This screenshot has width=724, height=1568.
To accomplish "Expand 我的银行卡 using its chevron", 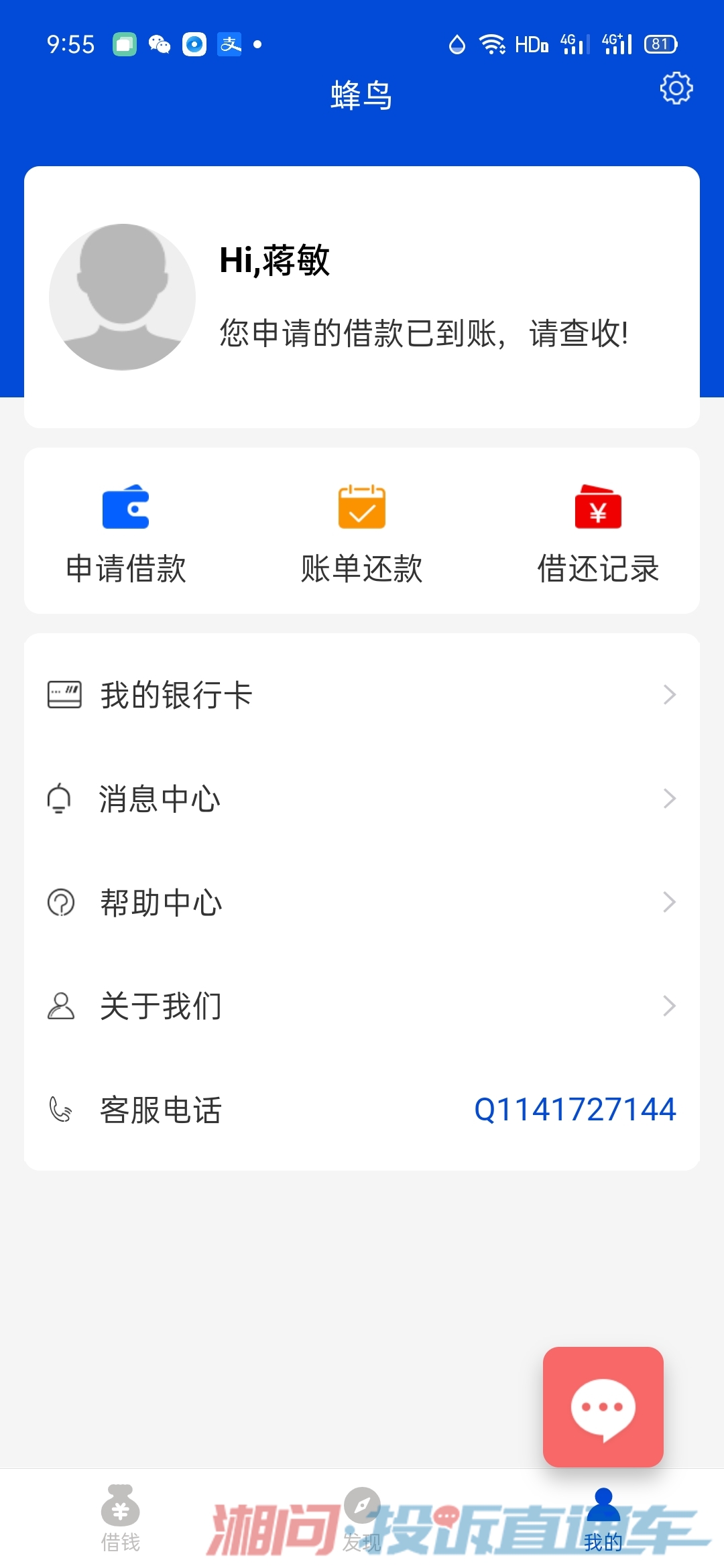I will click(x=670, y=695).
